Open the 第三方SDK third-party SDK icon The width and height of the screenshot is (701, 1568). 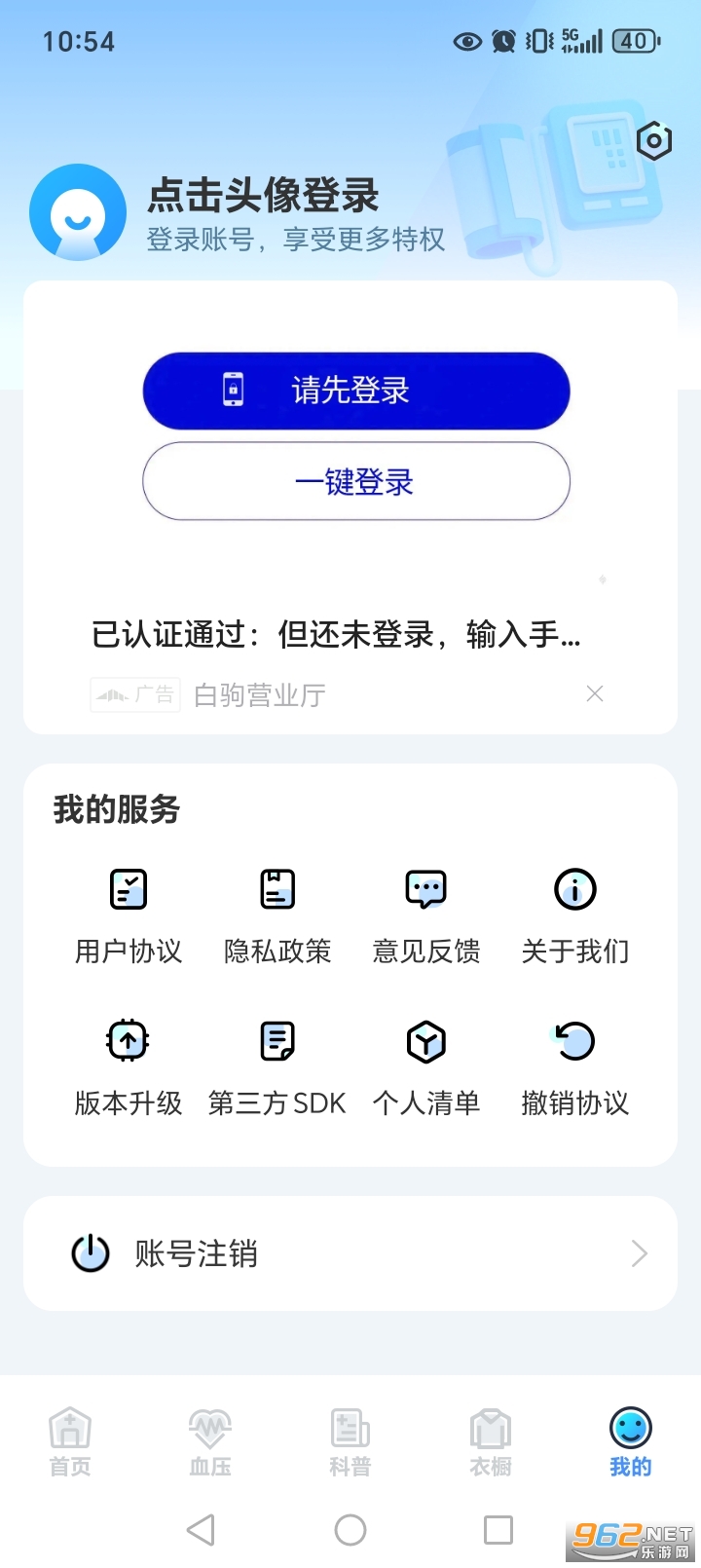click(277, 1039)
